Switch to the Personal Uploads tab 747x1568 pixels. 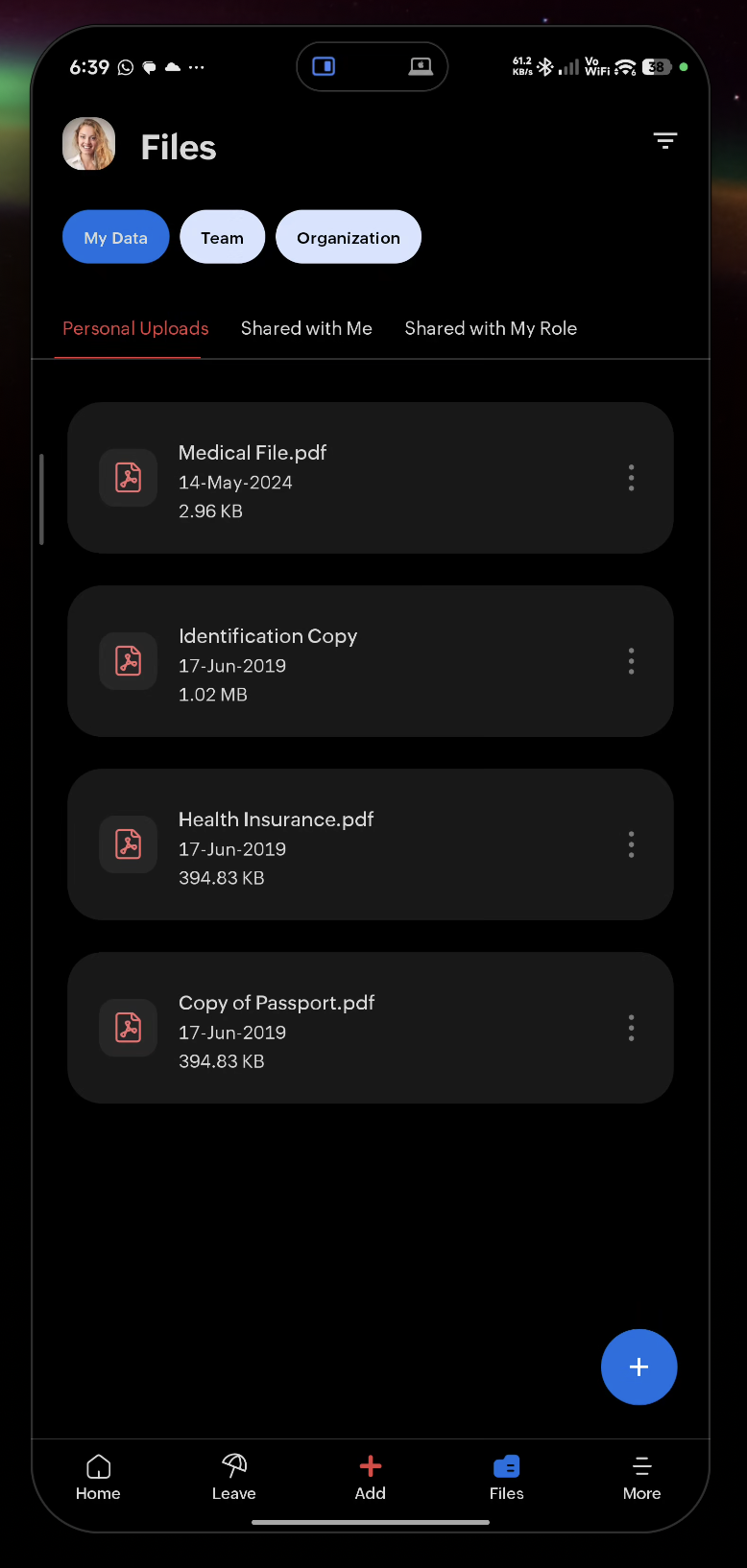point(135,328)
